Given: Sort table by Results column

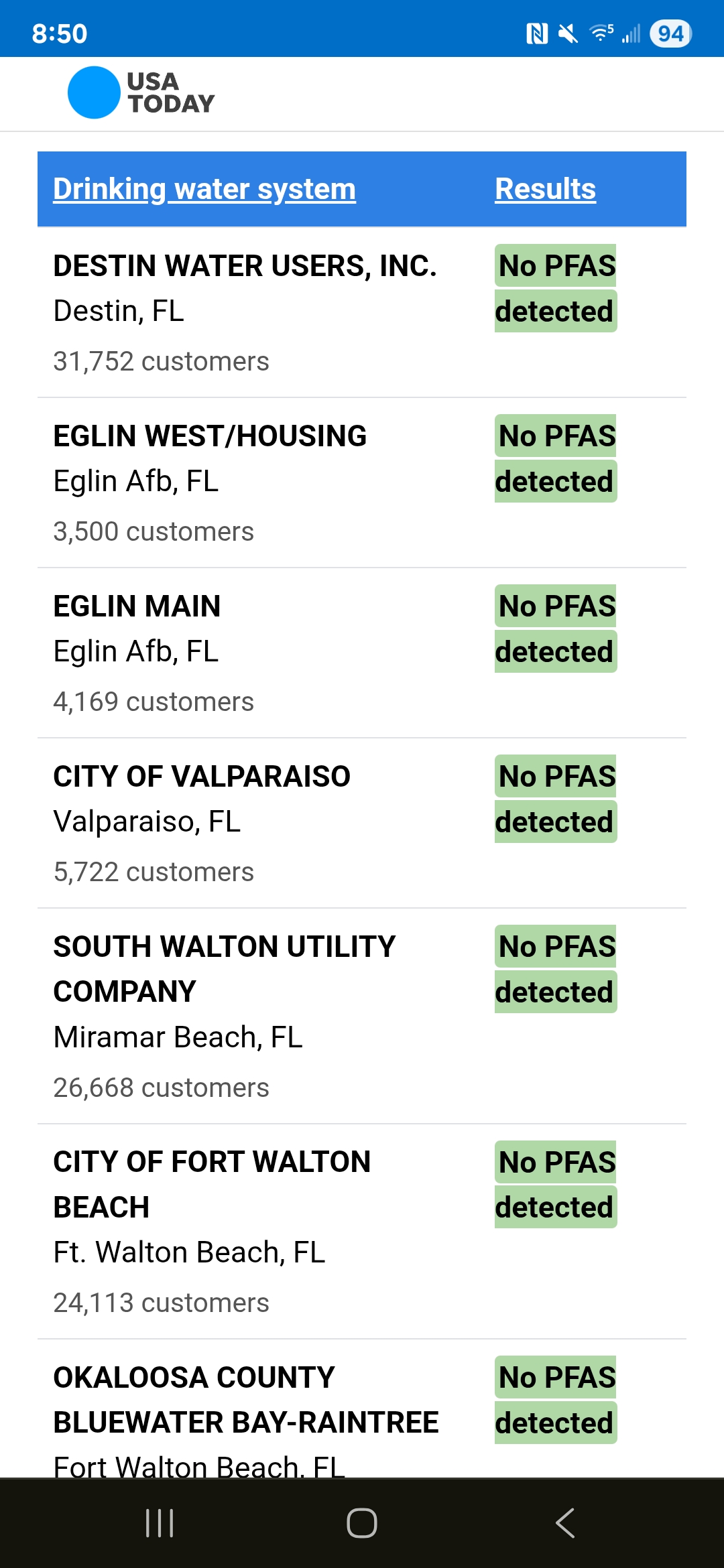Looking at the screenshot, I should pyautogui.click(x=545, y=189).
